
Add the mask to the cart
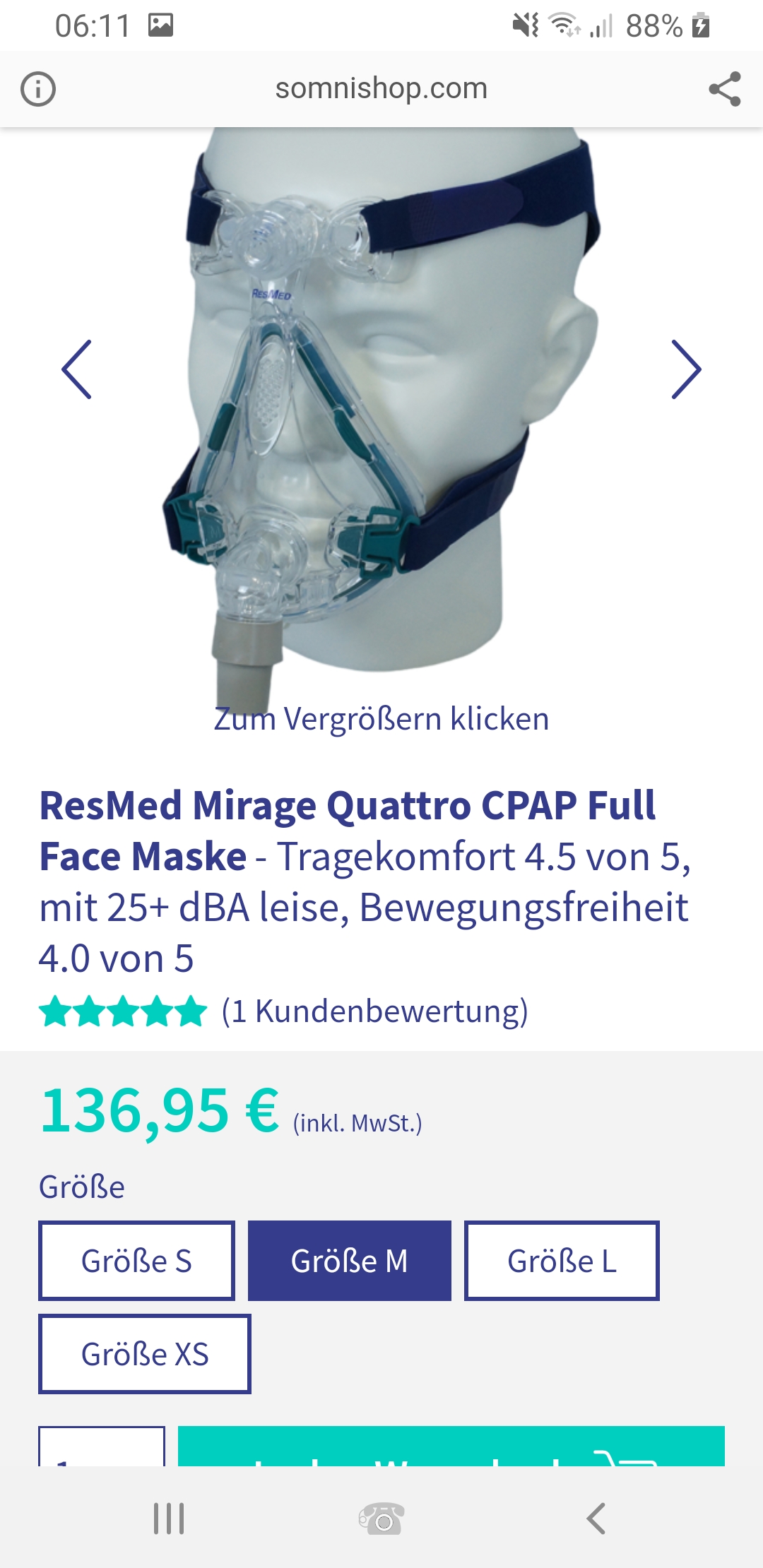(x=451, y=1448)
